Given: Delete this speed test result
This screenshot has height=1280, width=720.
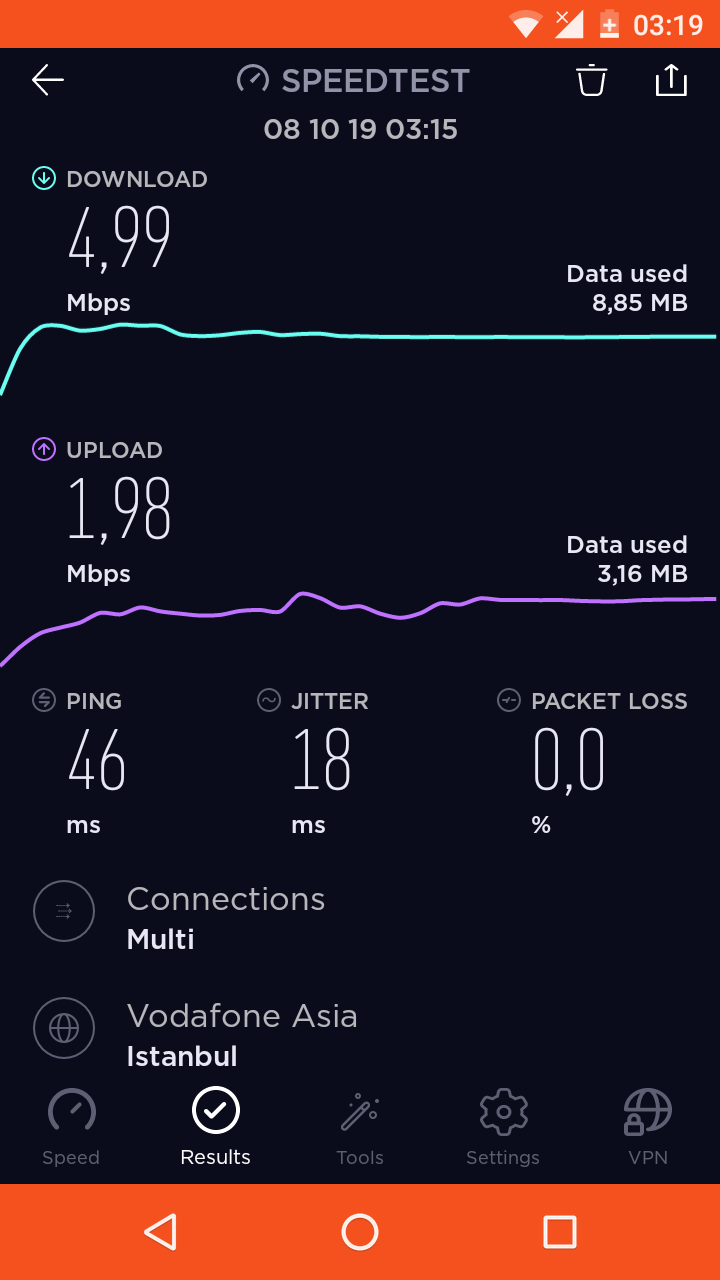Looking at the screenshot, I should point(592,80).
